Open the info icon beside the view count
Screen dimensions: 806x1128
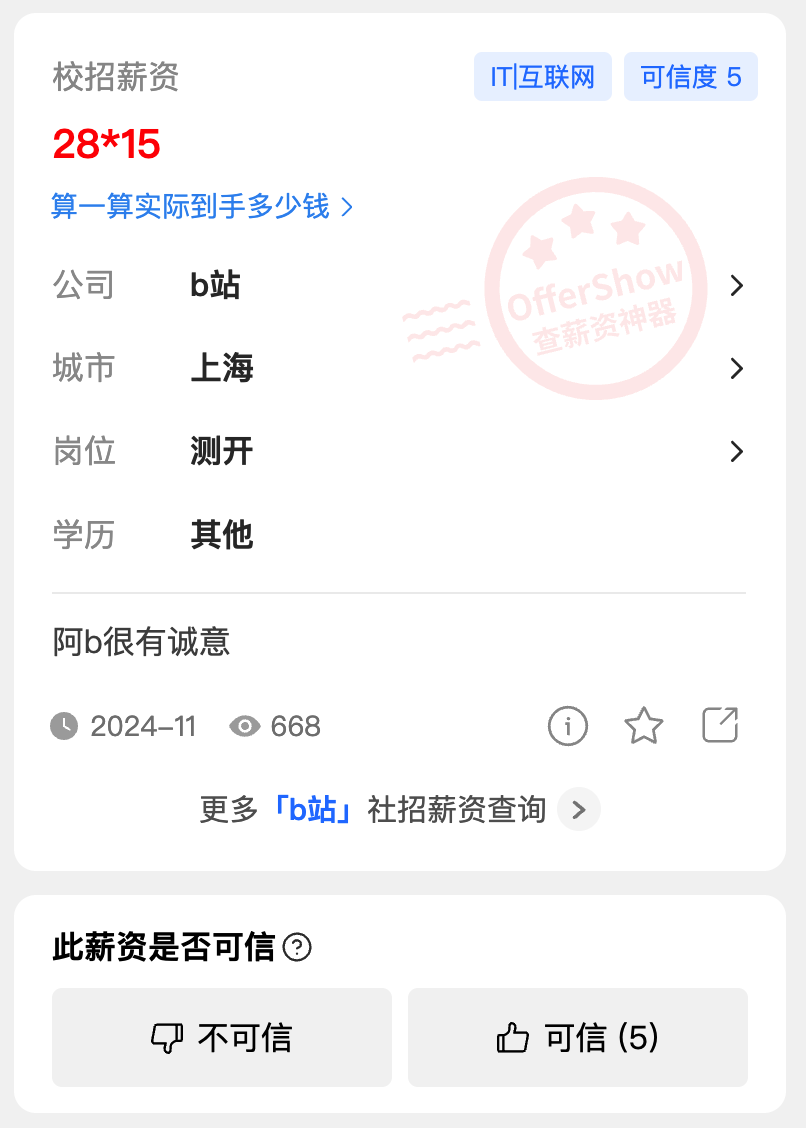tap(568, 726)
